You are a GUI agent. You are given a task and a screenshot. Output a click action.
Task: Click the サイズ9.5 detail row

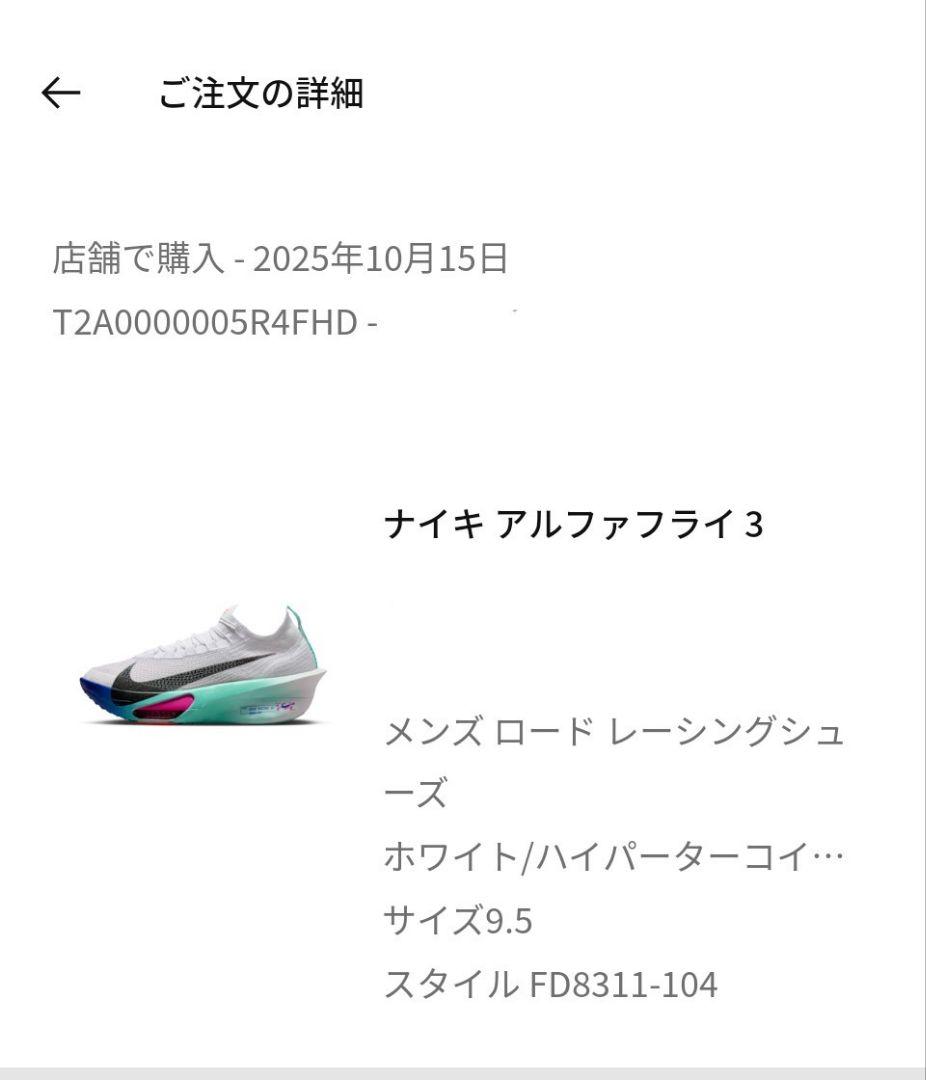[x=455, y=920]
